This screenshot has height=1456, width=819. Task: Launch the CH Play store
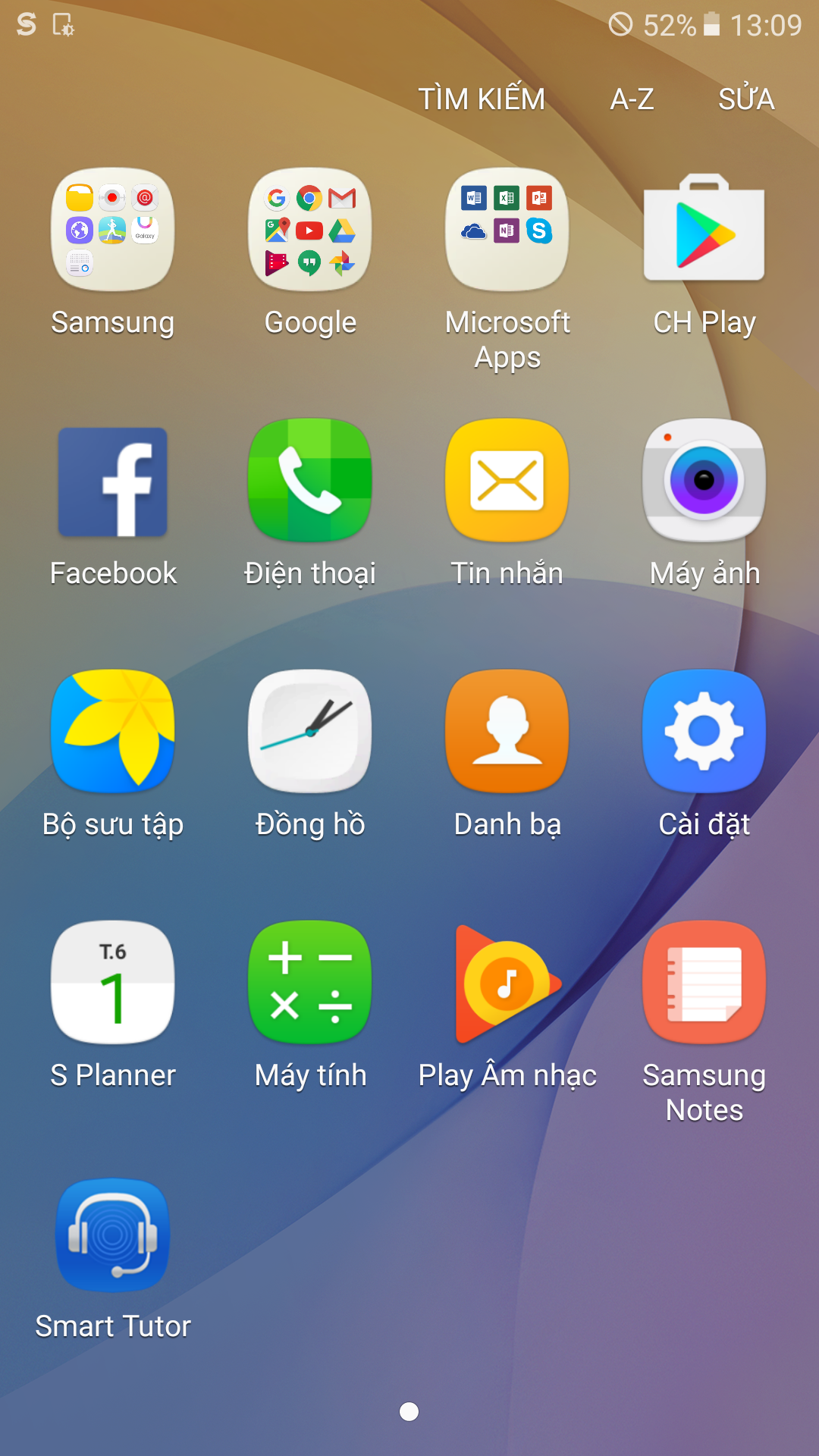[704, 230]
